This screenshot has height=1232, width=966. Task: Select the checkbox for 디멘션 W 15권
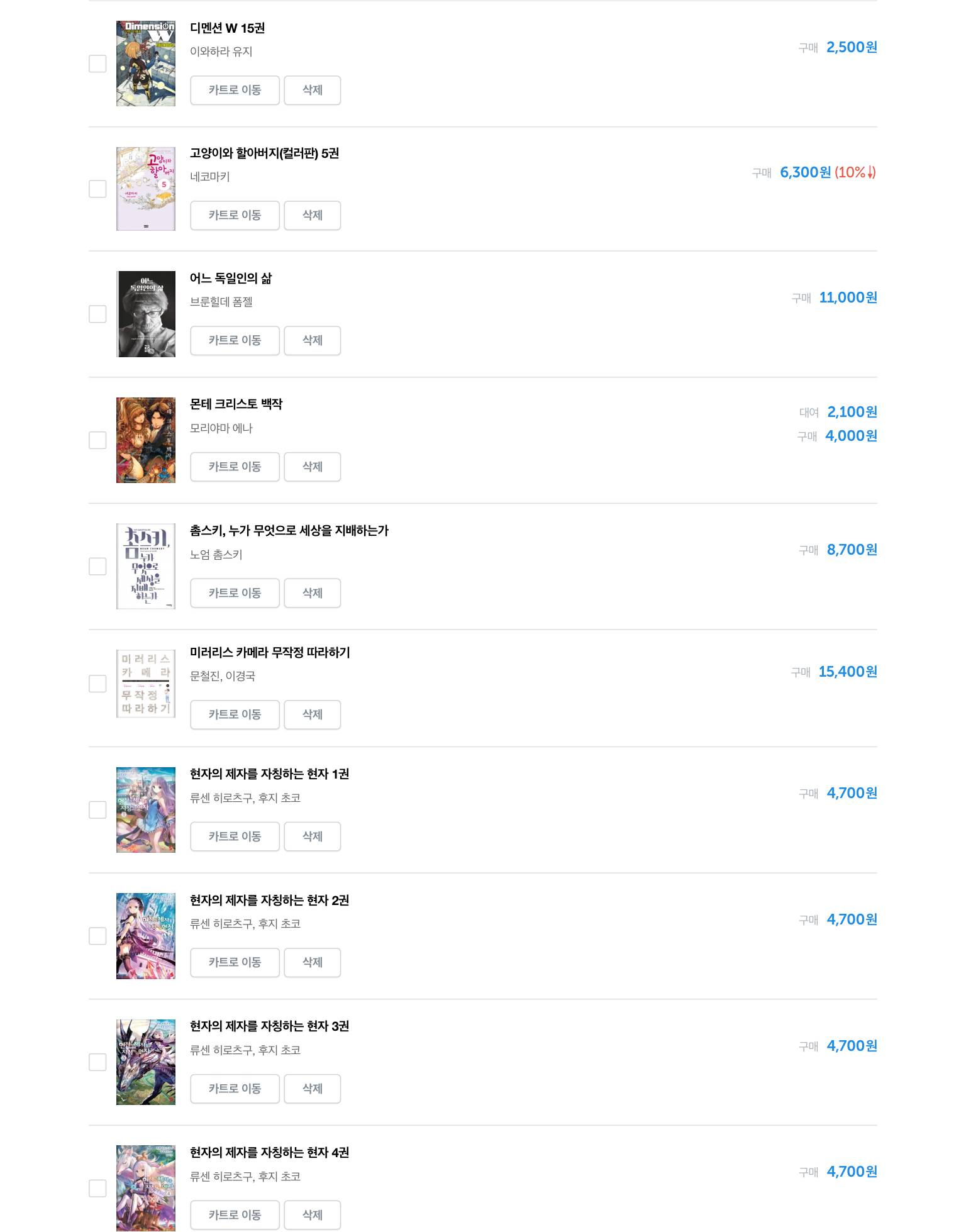[x=97, y=64]
